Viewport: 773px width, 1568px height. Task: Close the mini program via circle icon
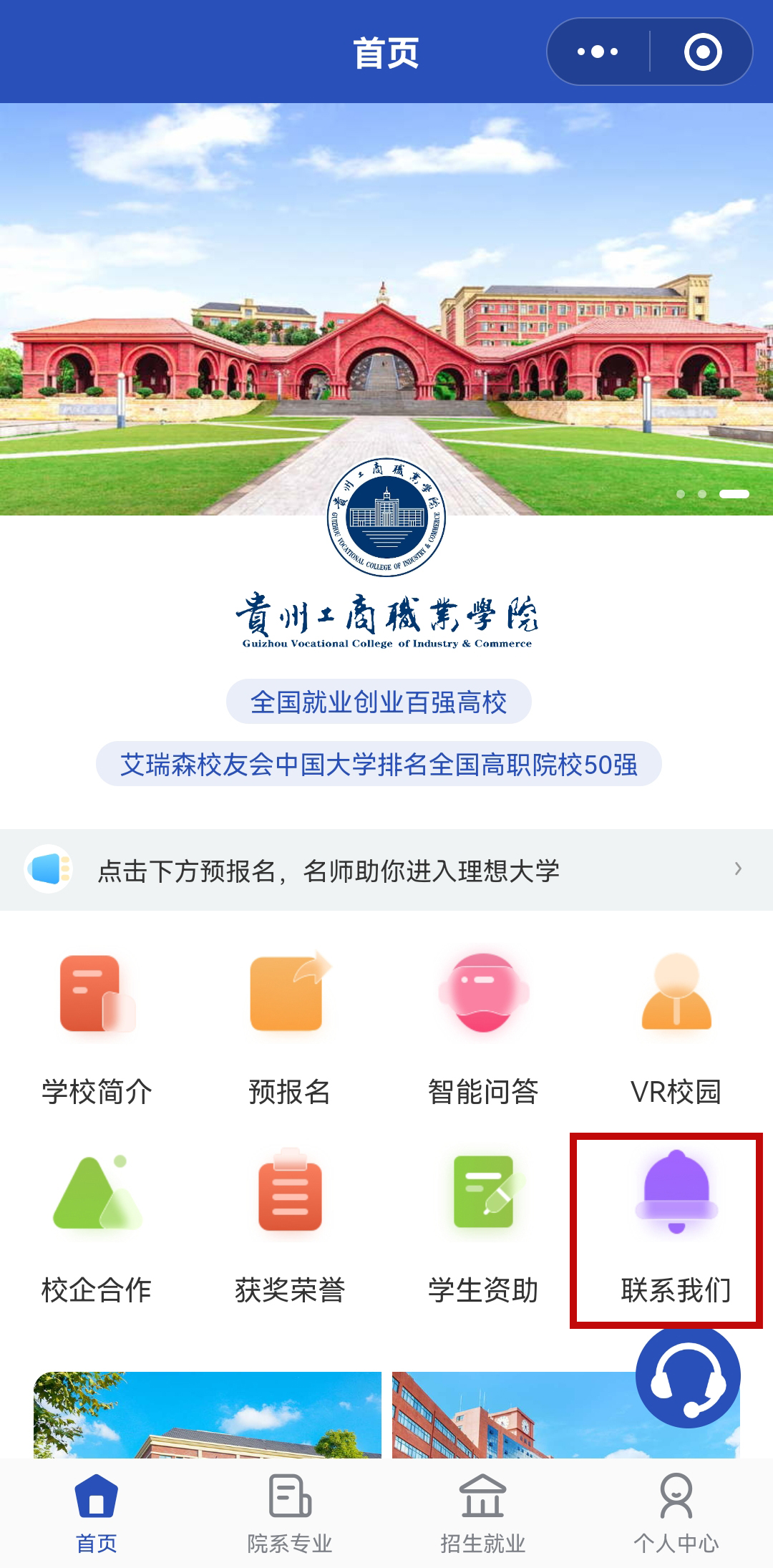(x=702, y=52)
